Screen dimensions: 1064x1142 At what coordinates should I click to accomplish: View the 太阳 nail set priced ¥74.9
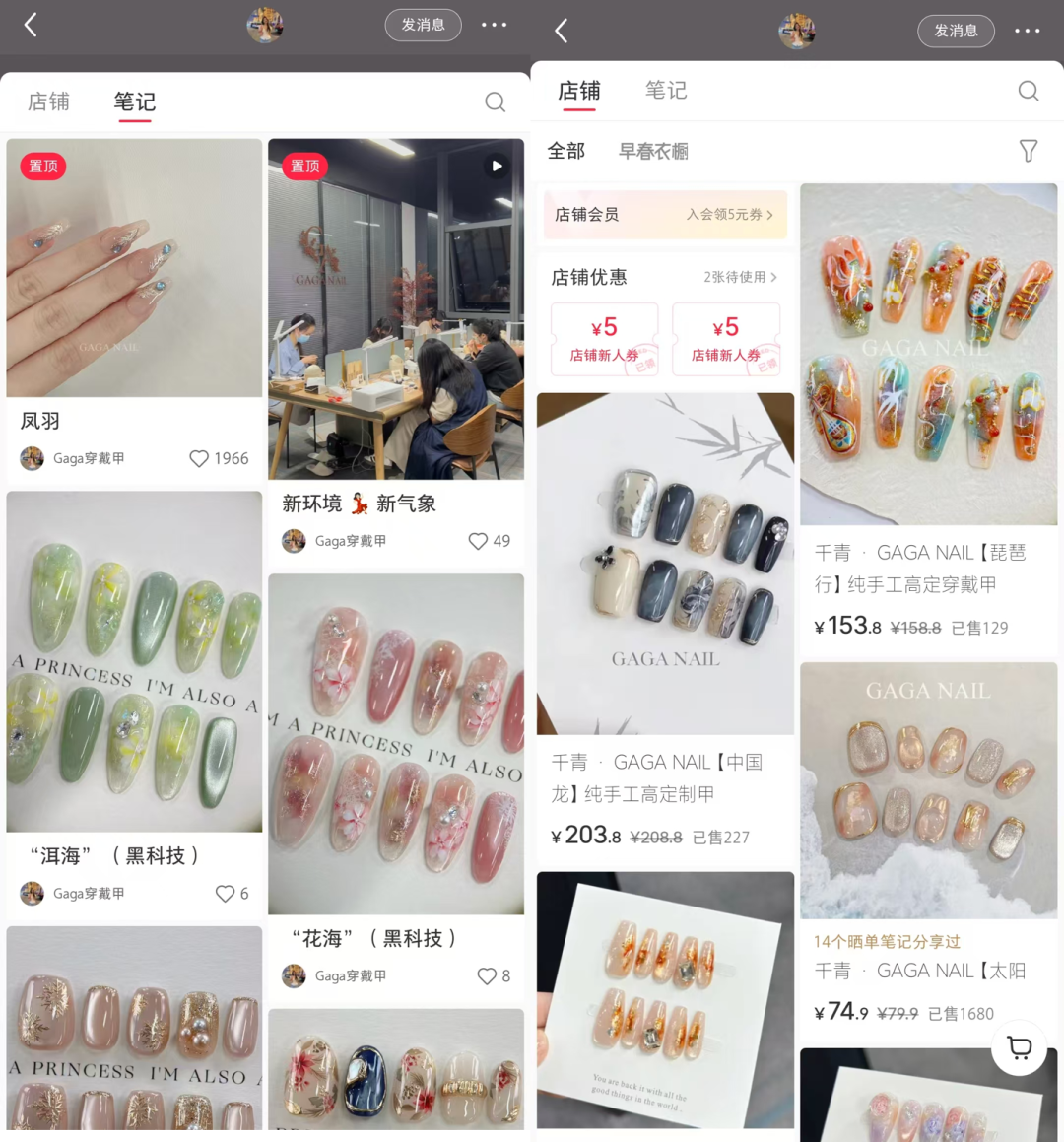click(x=928, y=790)
